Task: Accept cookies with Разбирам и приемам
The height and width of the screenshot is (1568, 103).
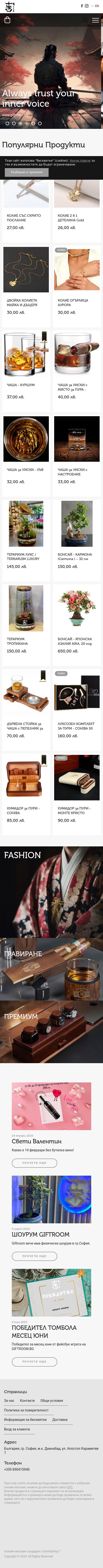Action: [x=26, y=172]
